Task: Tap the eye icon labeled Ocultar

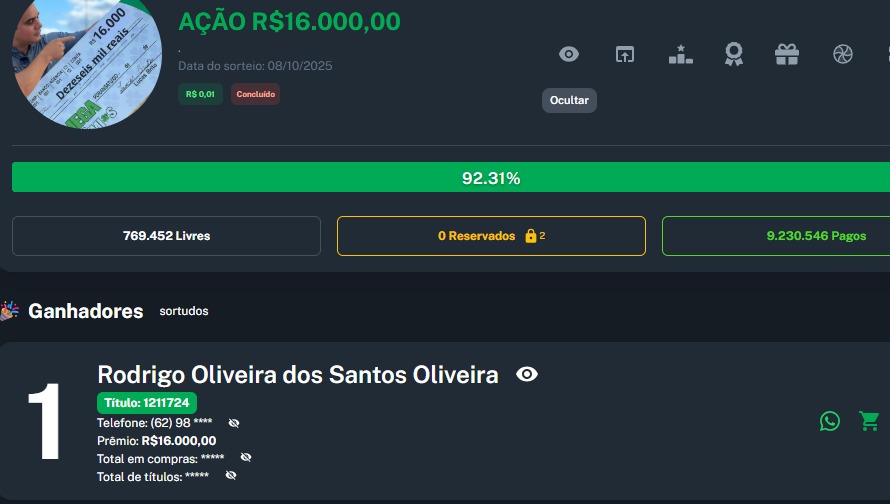Action: [x=569, y=54]
